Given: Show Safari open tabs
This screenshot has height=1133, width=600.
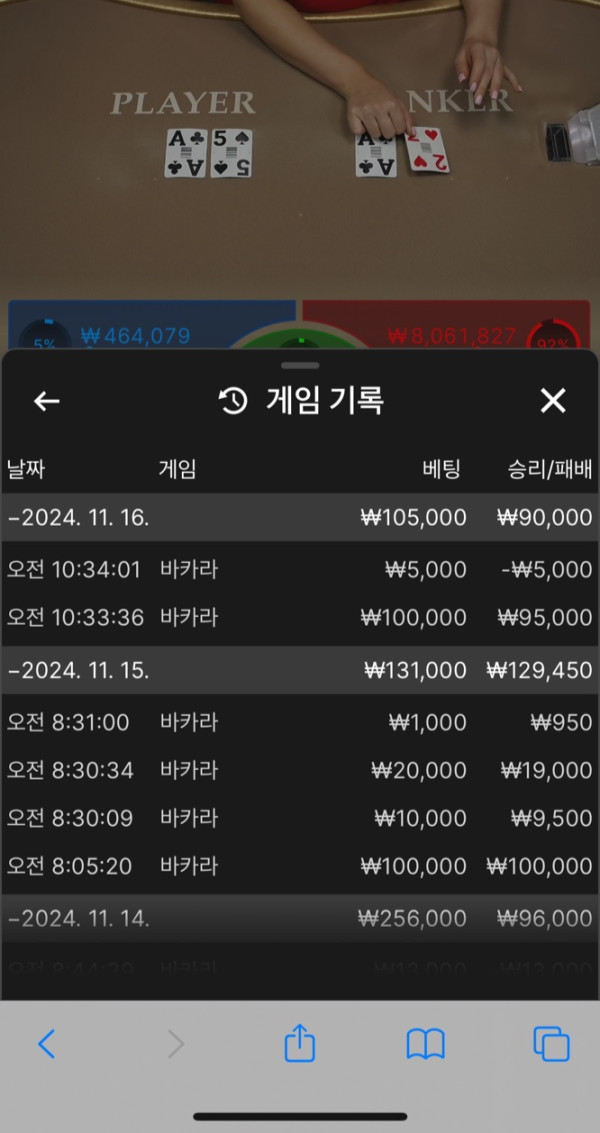Looking at the screenshot, I should coord(551,1044).
